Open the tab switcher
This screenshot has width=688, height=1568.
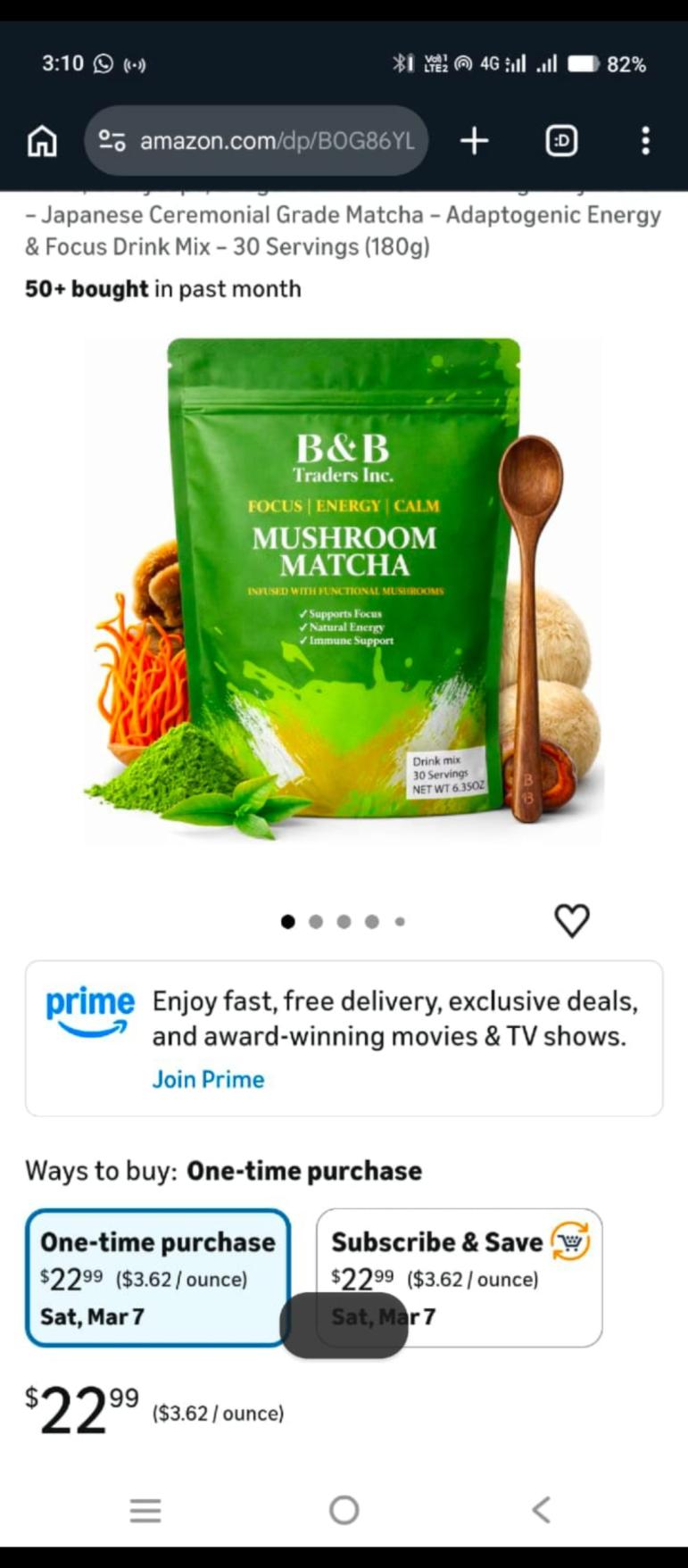click(561, 141)
